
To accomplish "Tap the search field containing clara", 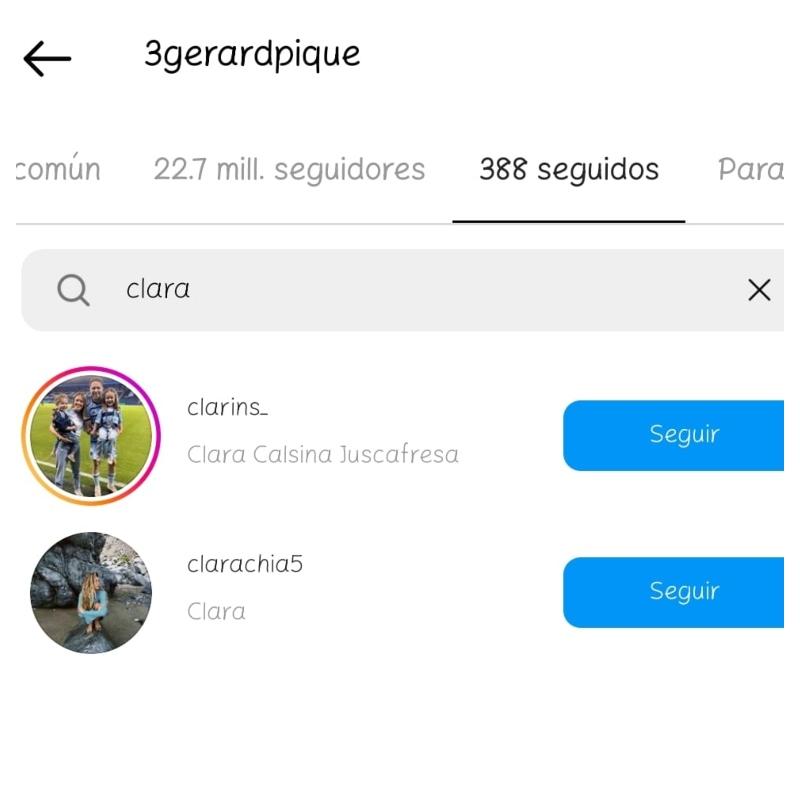I will click(400, 290).
